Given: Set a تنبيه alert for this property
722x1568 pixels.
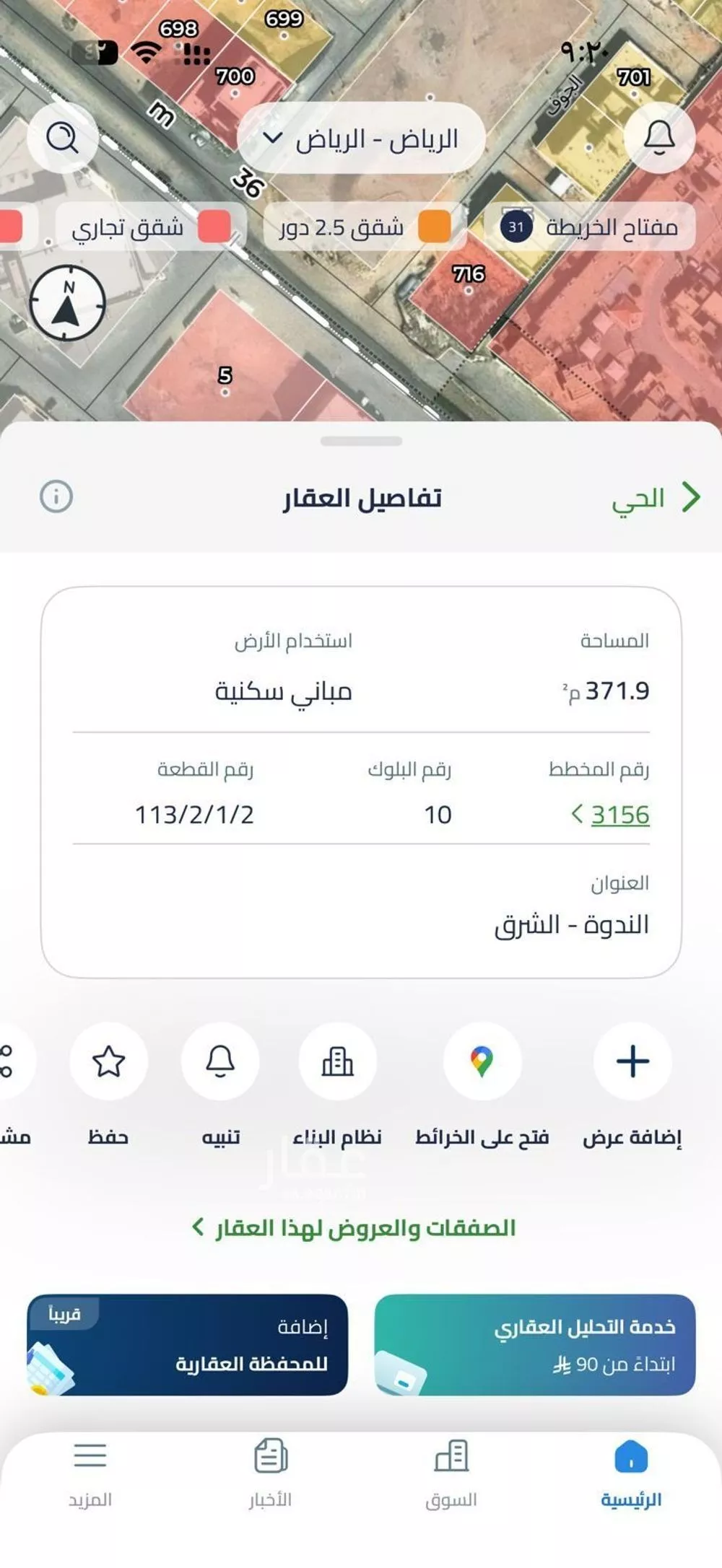Looking at the screenshot, I should coord(220,1061).
